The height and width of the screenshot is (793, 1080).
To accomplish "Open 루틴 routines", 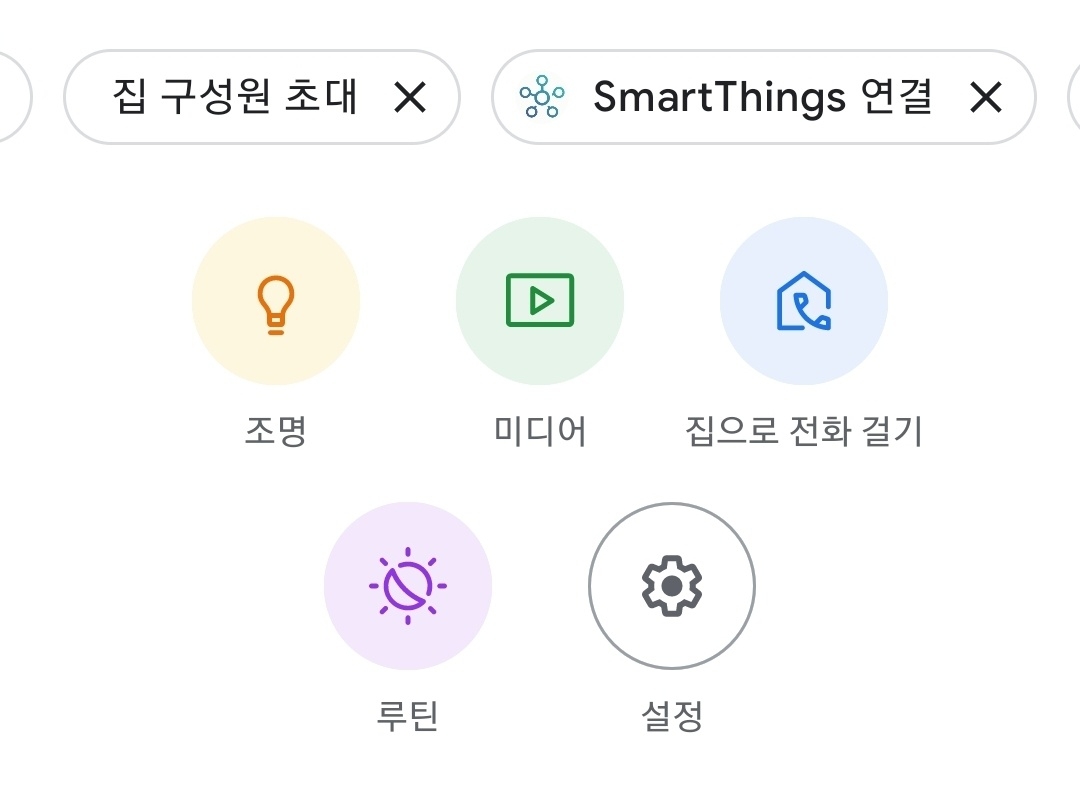I will pos(408,586).
